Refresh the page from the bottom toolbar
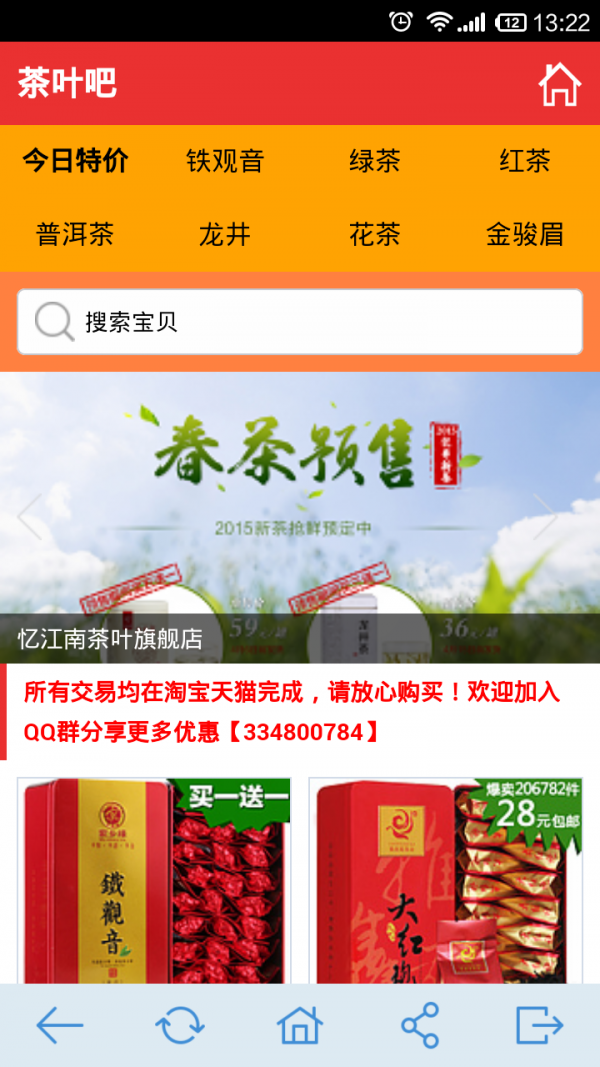 pos(180,1026)
